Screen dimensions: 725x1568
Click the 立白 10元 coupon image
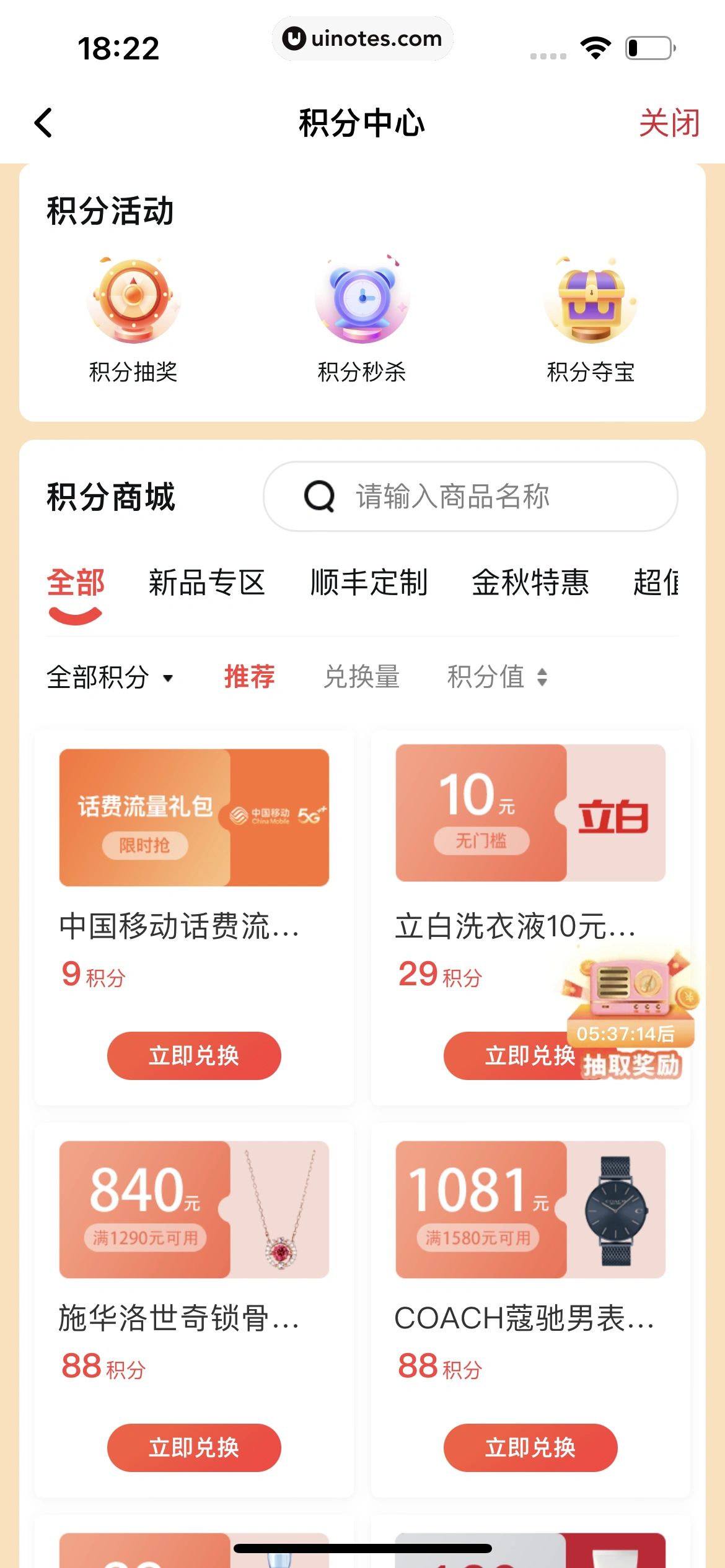530,812
